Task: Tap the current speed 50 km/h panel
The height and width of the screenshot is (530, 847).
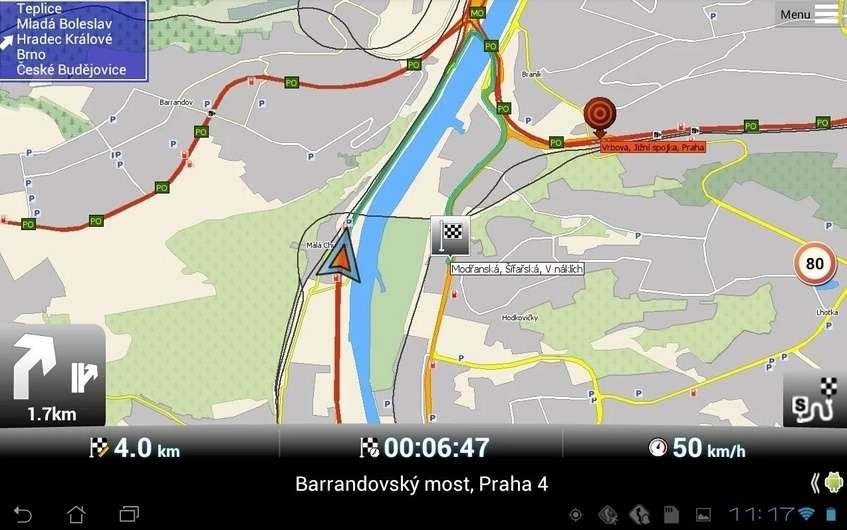Action: (697, 448)
